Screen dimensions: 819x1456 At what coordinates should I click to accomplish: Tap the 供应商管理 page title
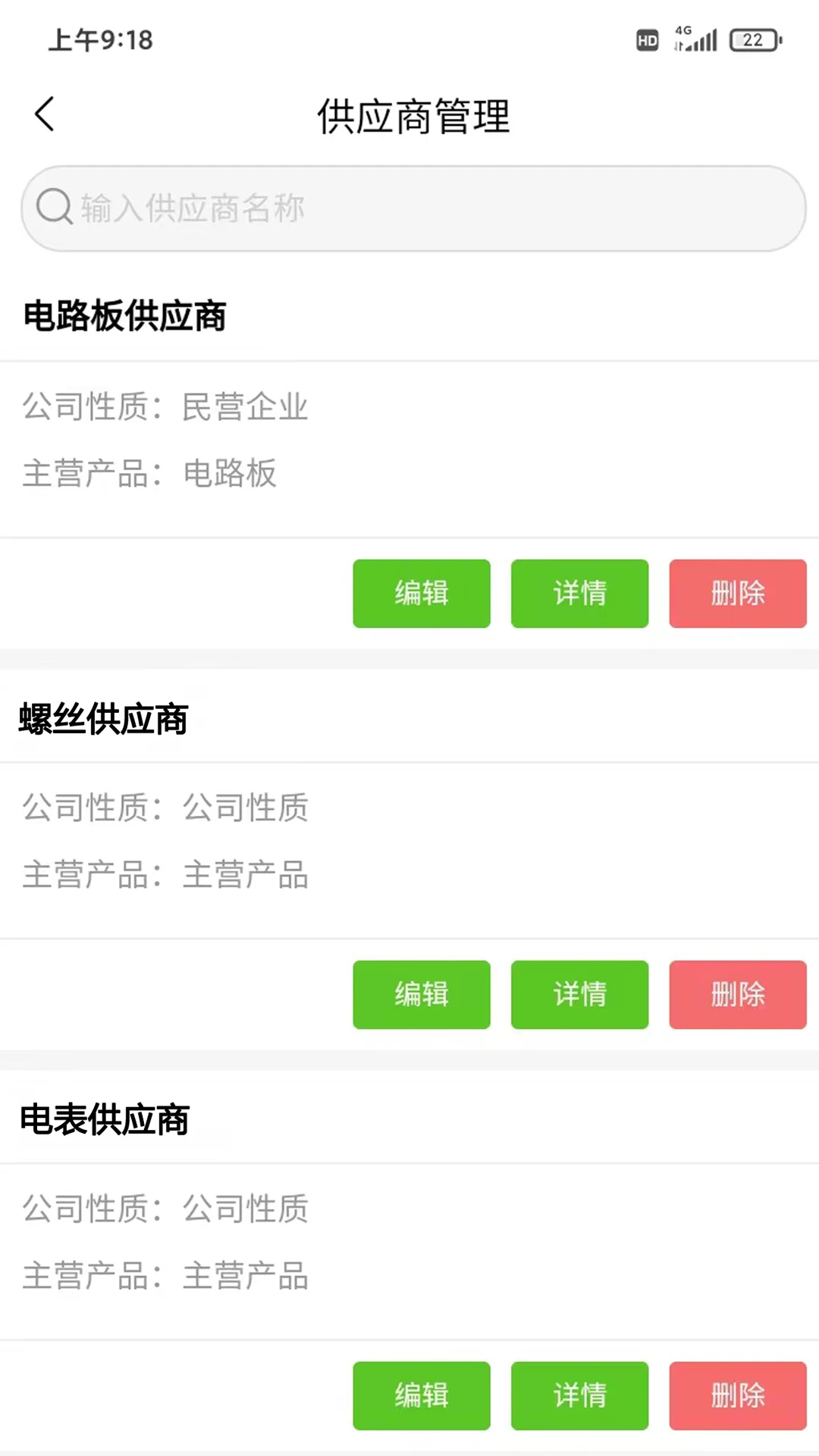413,117
